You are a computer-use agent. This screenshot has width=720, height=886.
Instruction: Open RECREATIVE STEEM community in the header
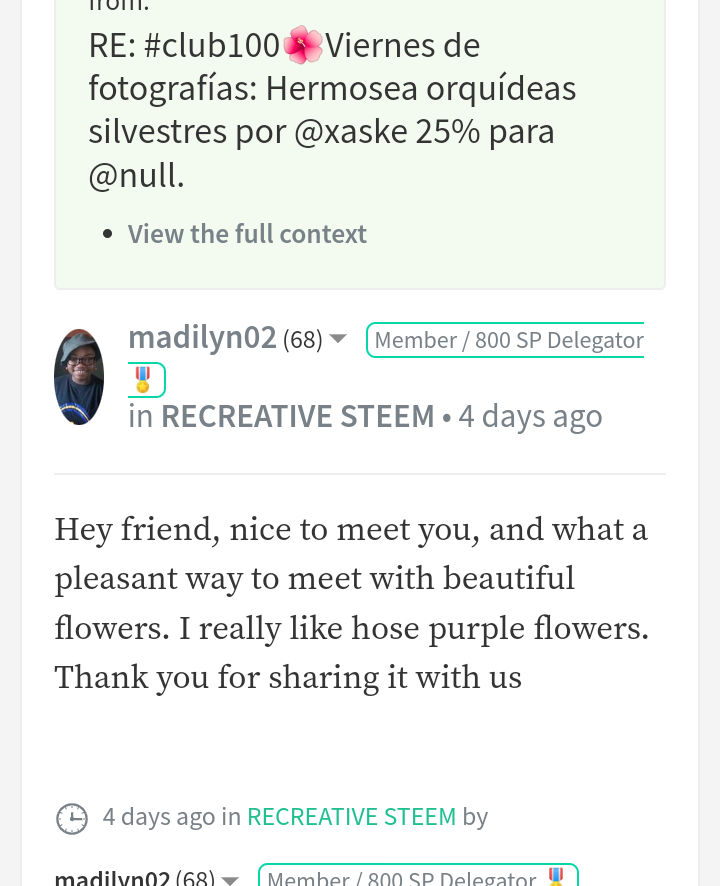coord(298,416)
